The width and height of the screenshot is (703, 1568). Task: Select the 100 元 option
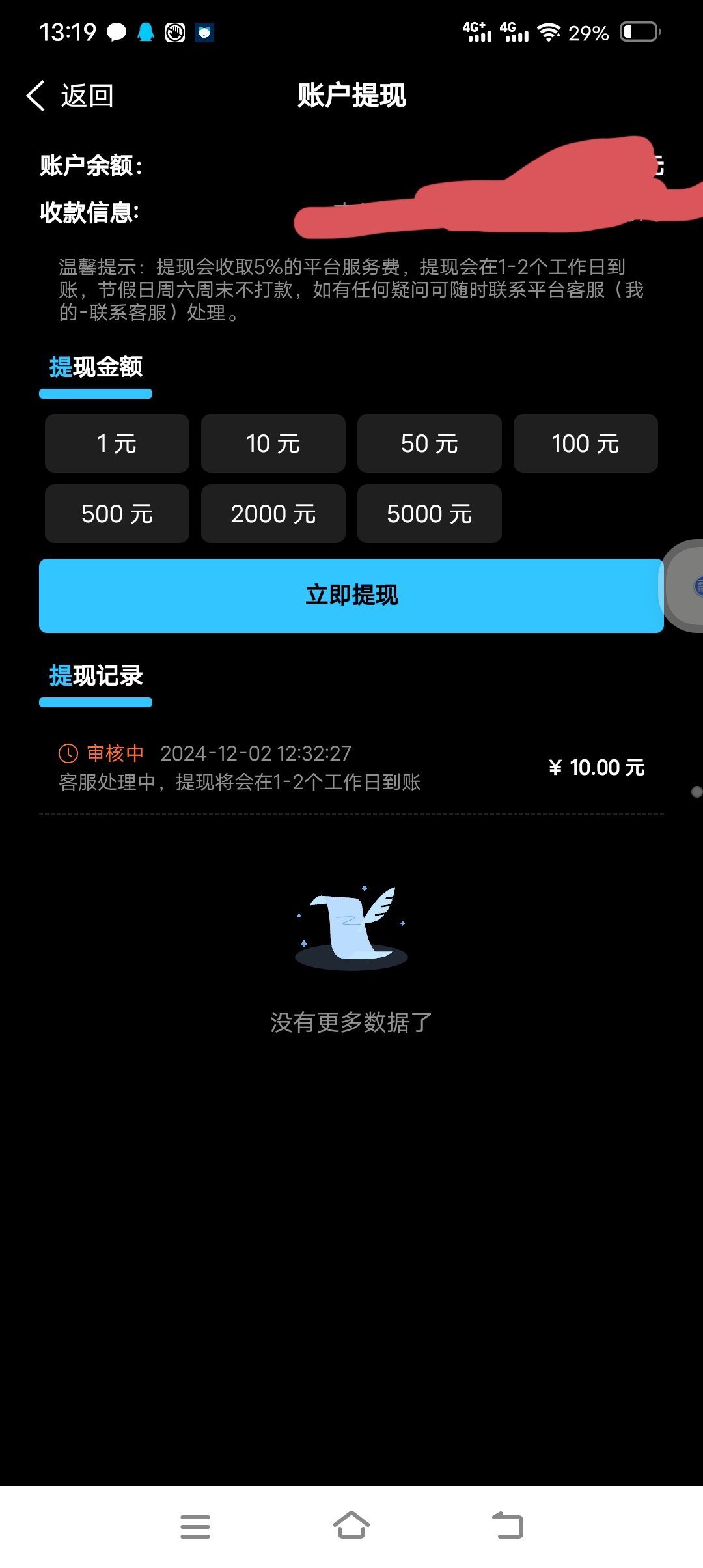586,443
